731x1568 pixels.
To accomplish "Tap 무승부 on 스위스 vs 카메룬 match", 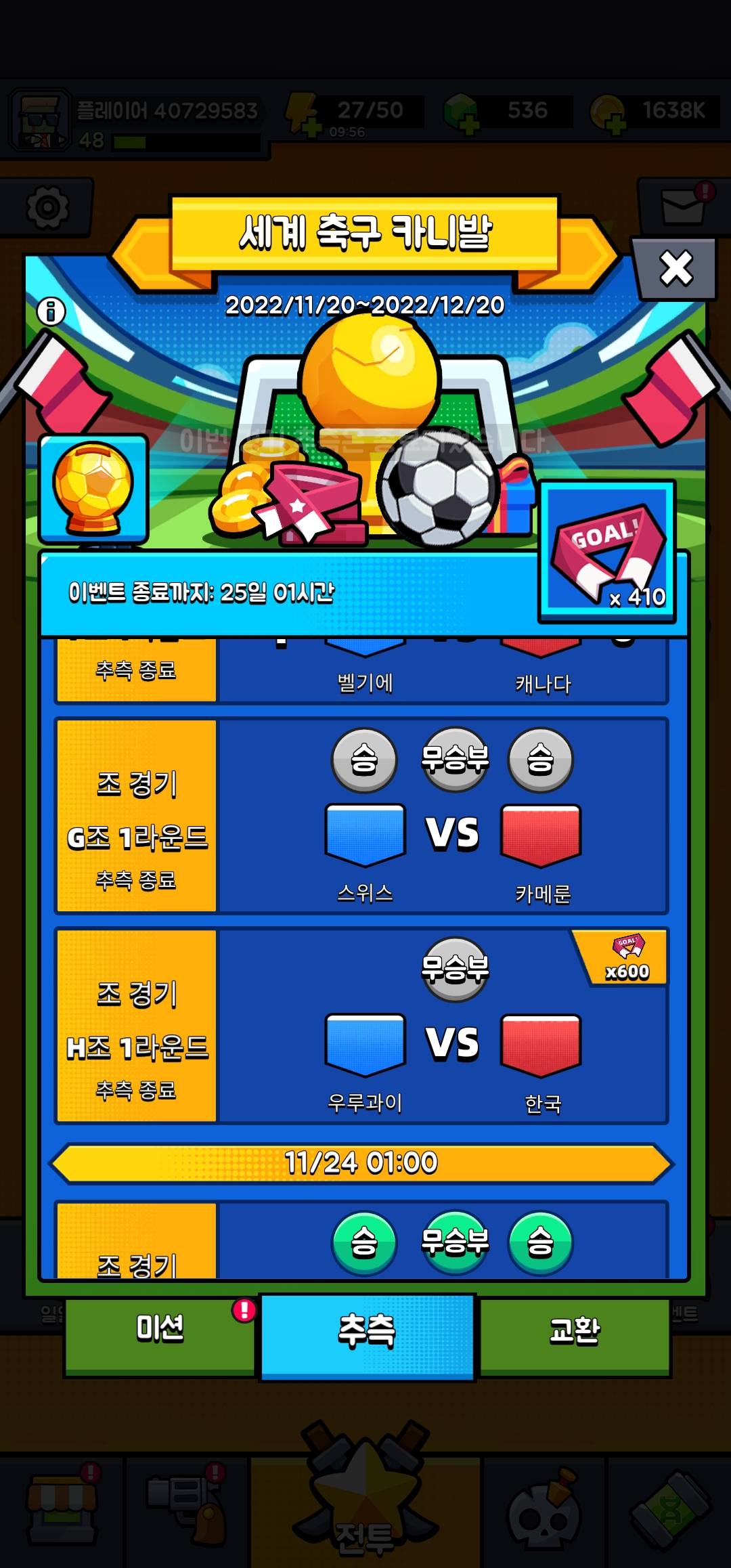I will coord(455,759).
